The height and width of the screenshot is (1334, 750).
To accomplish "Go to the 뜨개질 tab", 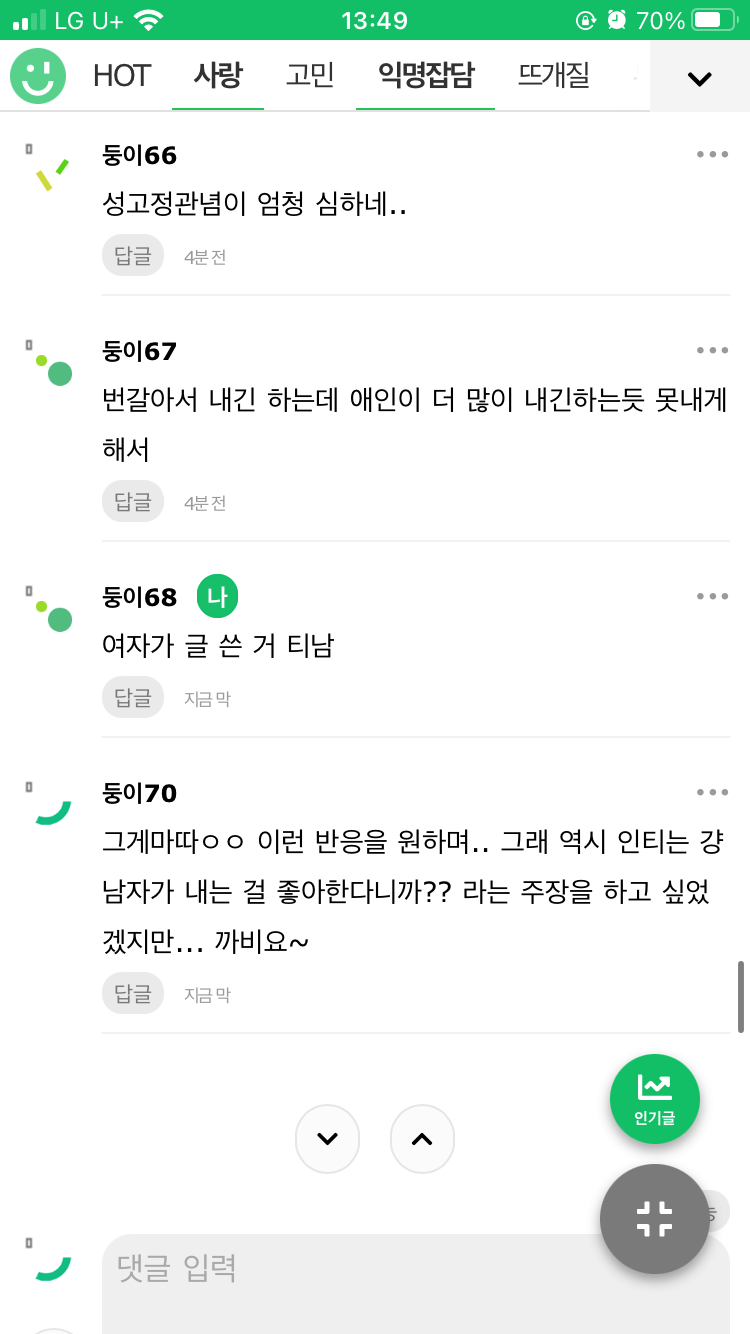I will 553,76.
